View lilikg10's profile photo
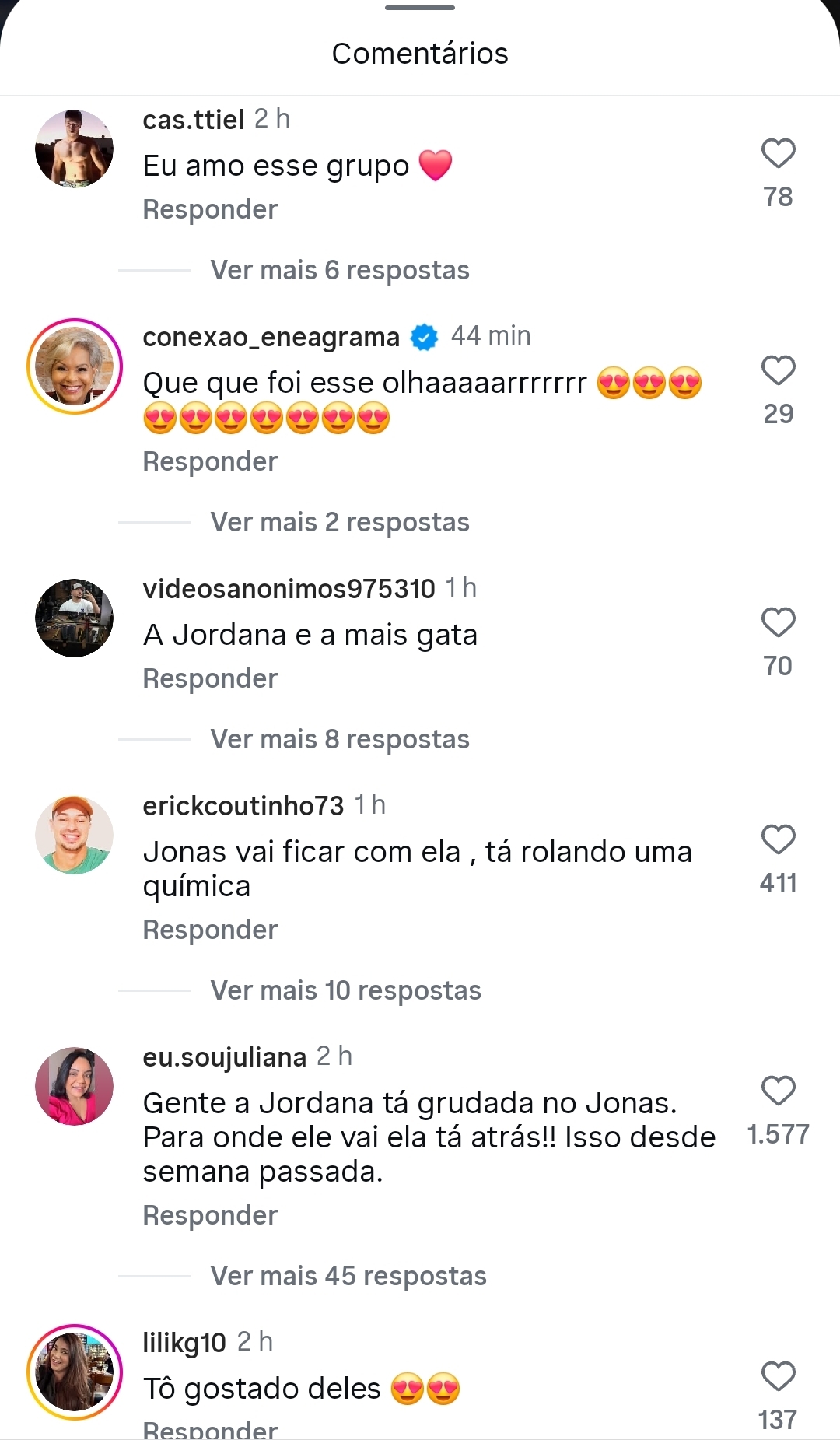The width and height of the screenshot is (840, 1440). [x=75, y=1372]
